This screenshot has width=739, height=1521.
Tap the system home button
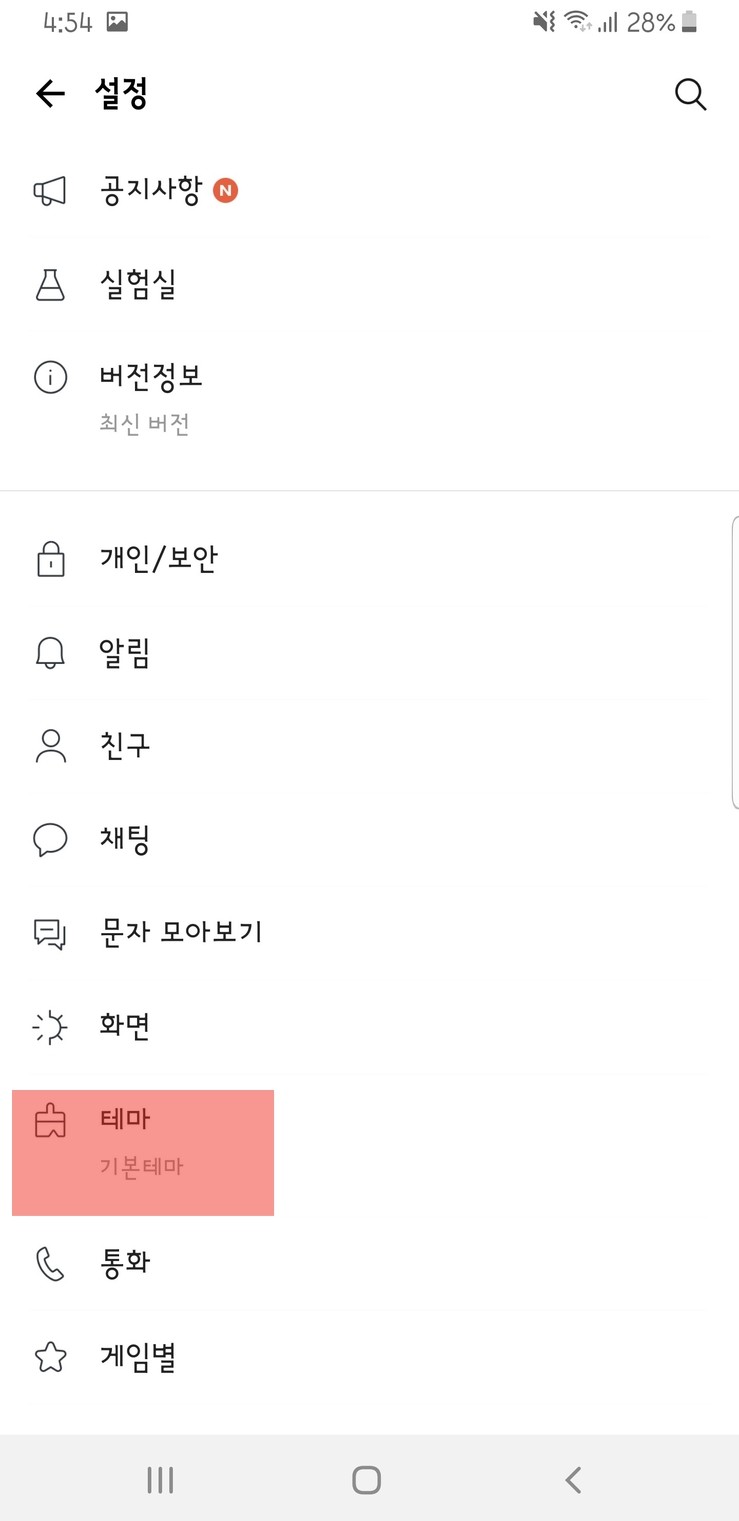(367, 1480)
